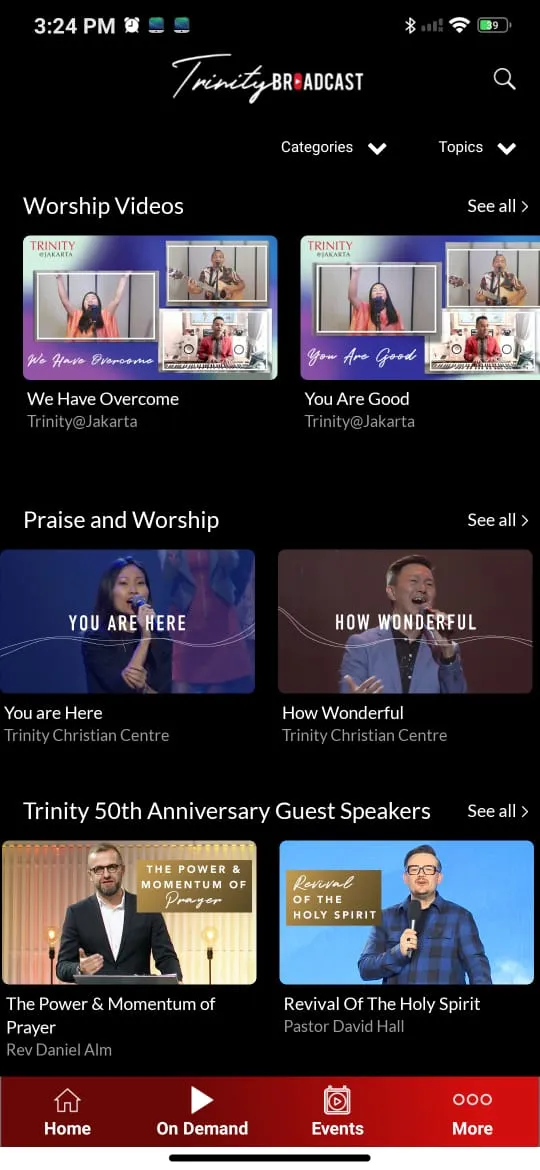Switch to the Events tab
This screenshot has height=1170, width=540.
tap(337, 1112)
